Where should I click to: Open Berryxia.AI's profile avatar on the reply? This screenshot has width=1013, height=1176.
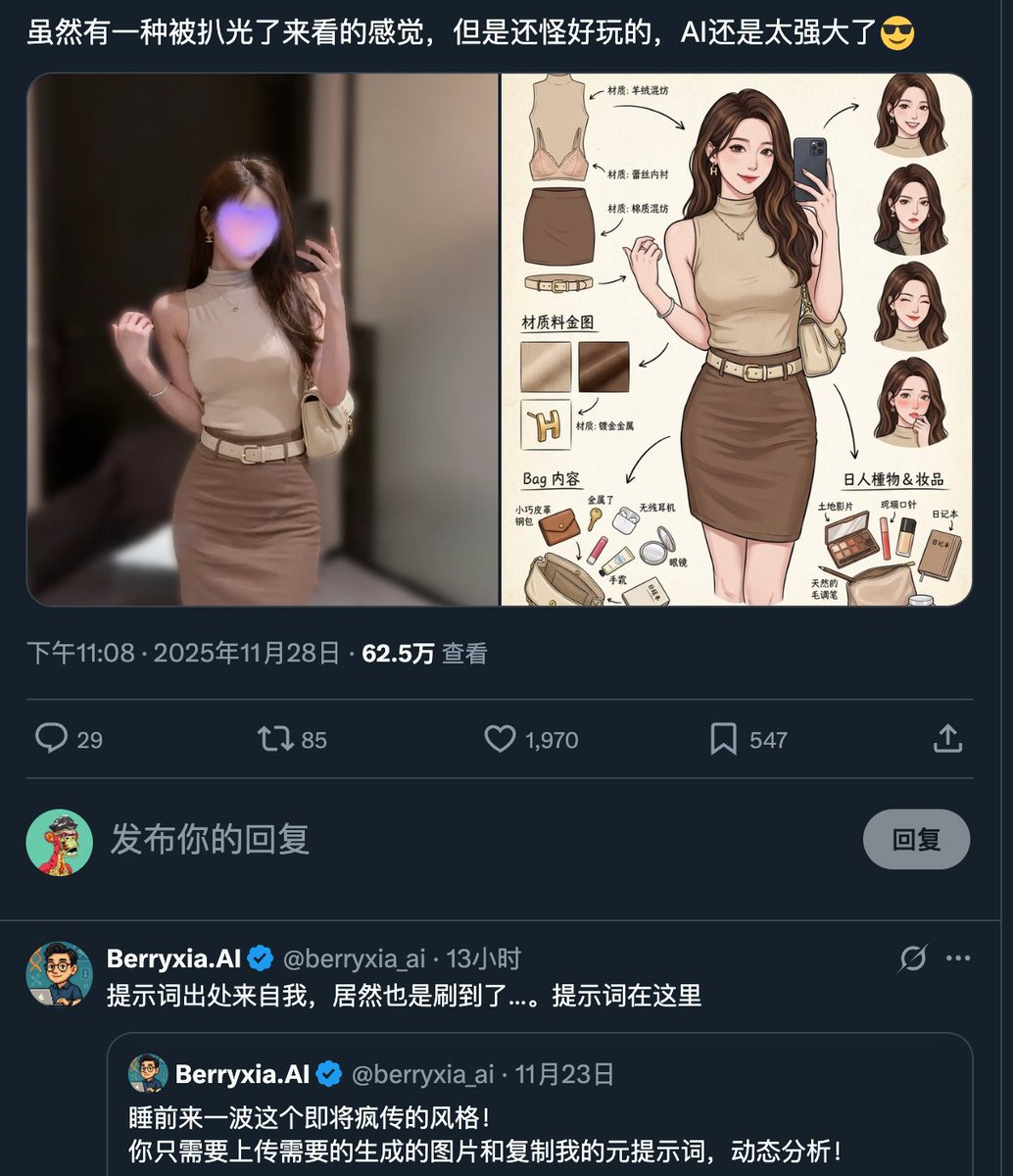[59, 974]
